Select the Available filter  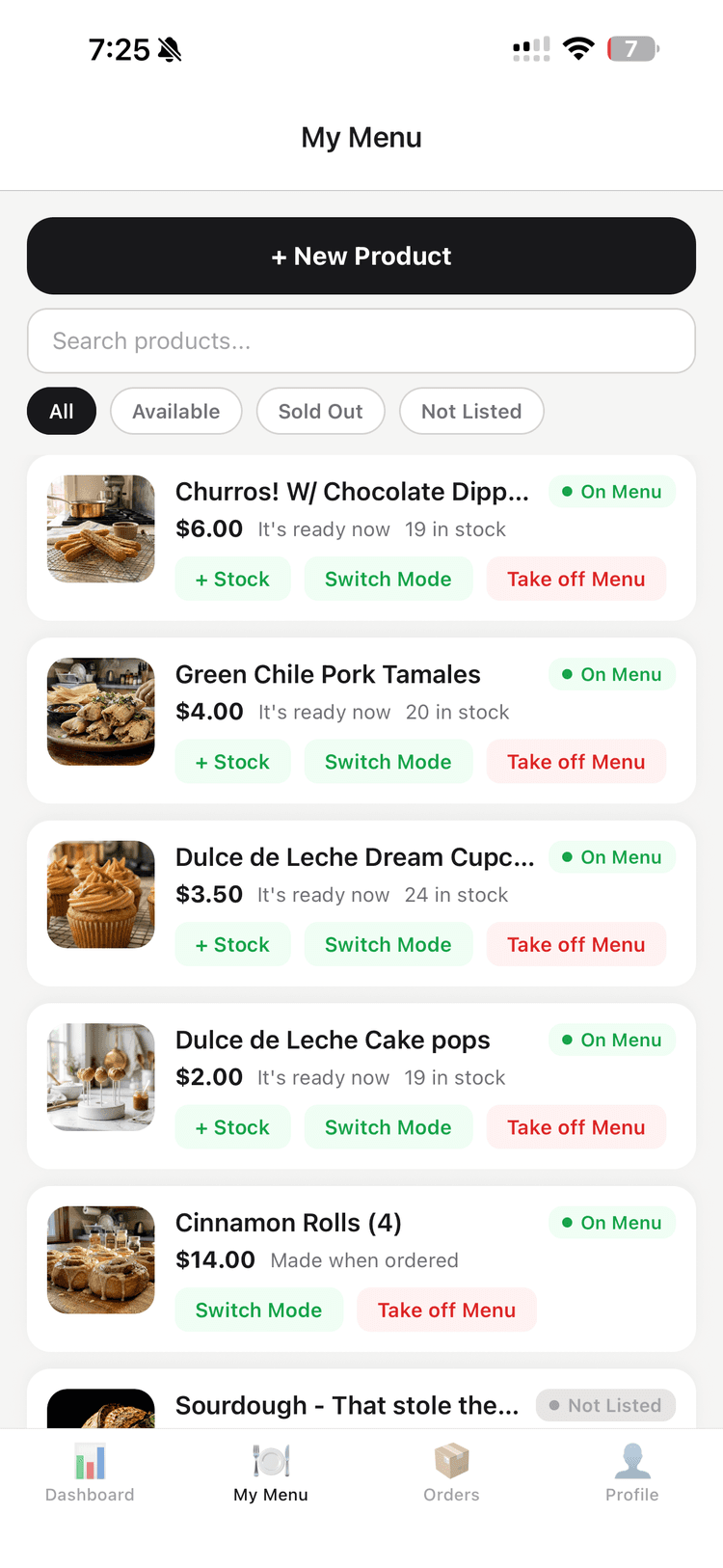(175, 411)
